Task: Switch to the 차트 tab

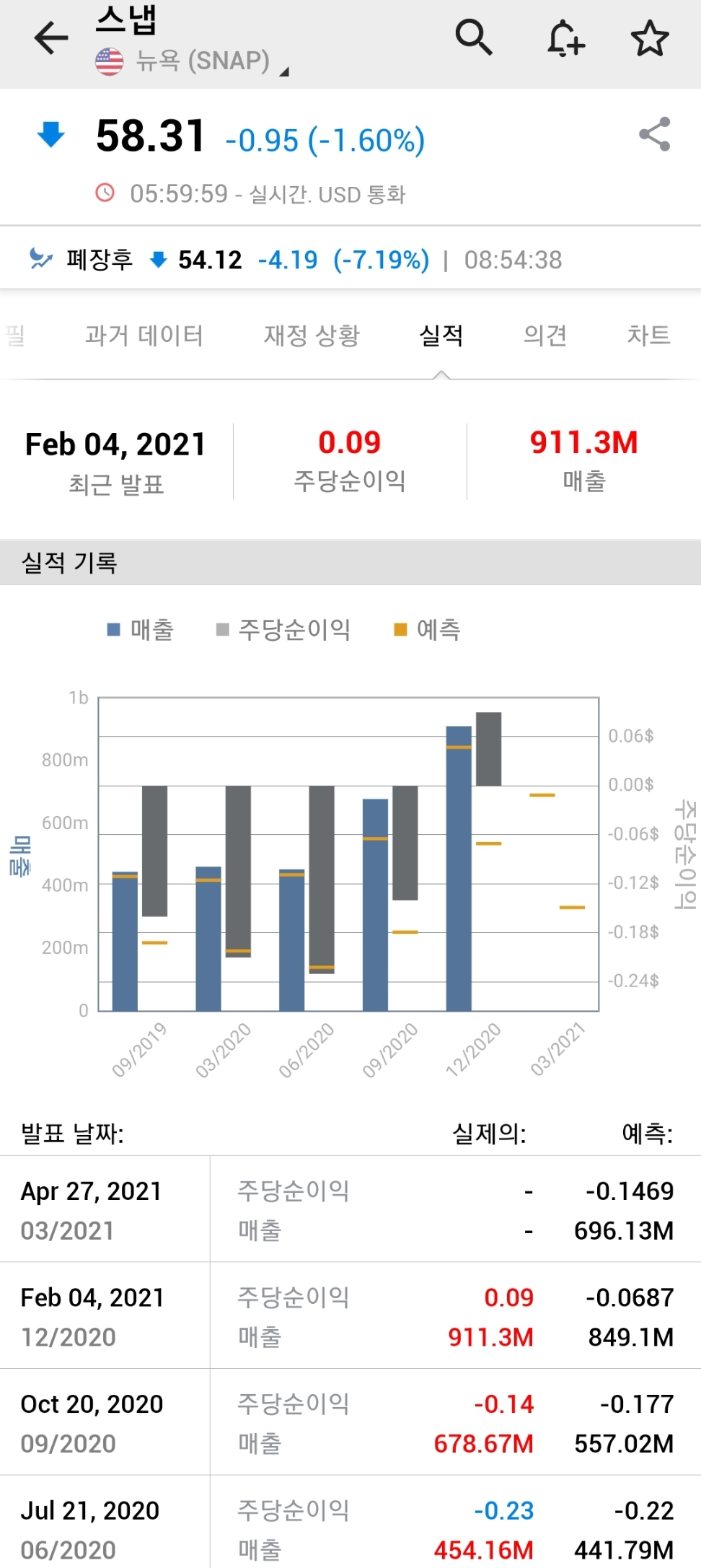Action: (648, 336)
